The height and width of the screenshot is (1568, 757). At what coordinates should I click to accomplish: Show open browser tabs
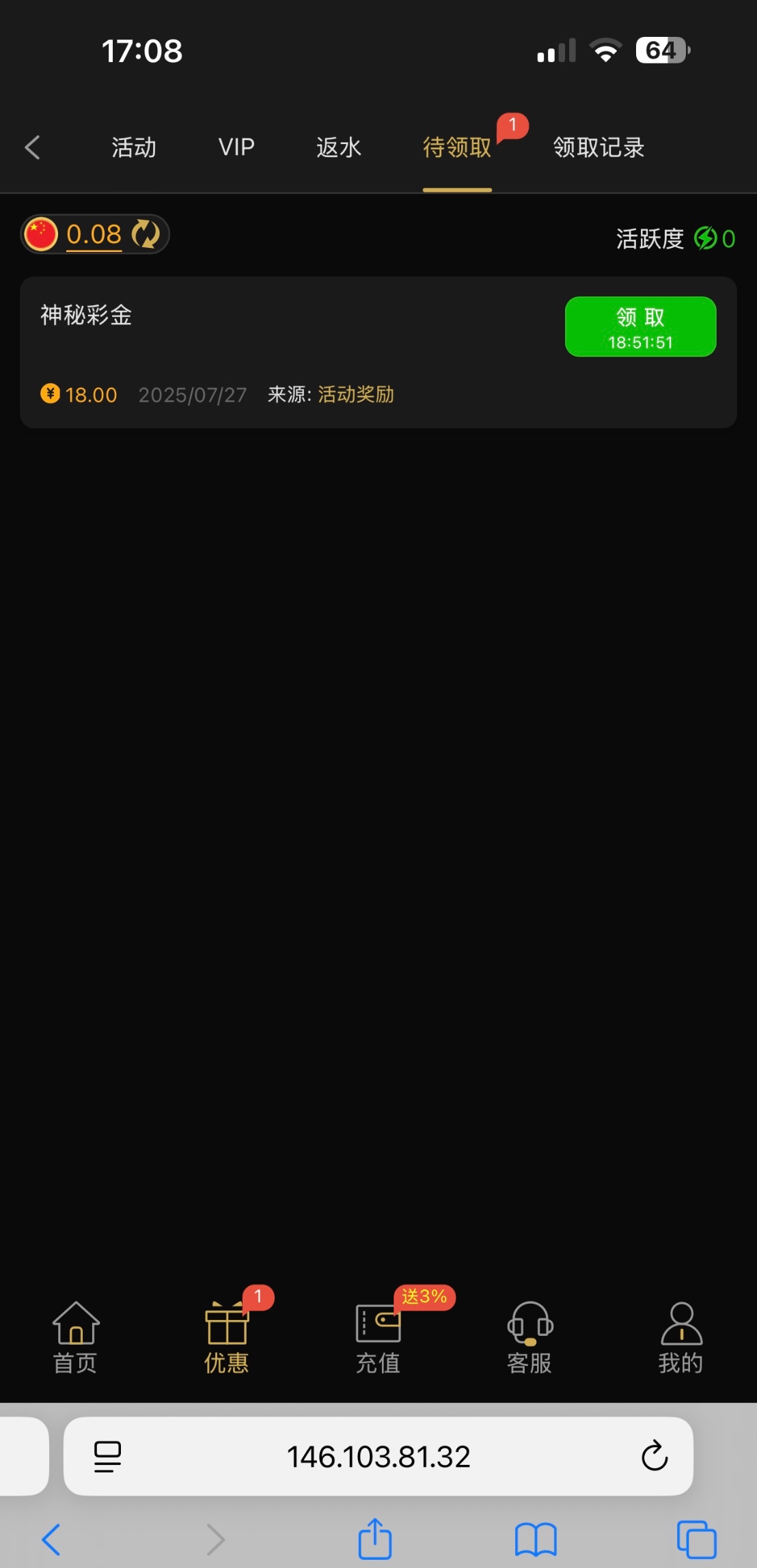(696, 1539)
